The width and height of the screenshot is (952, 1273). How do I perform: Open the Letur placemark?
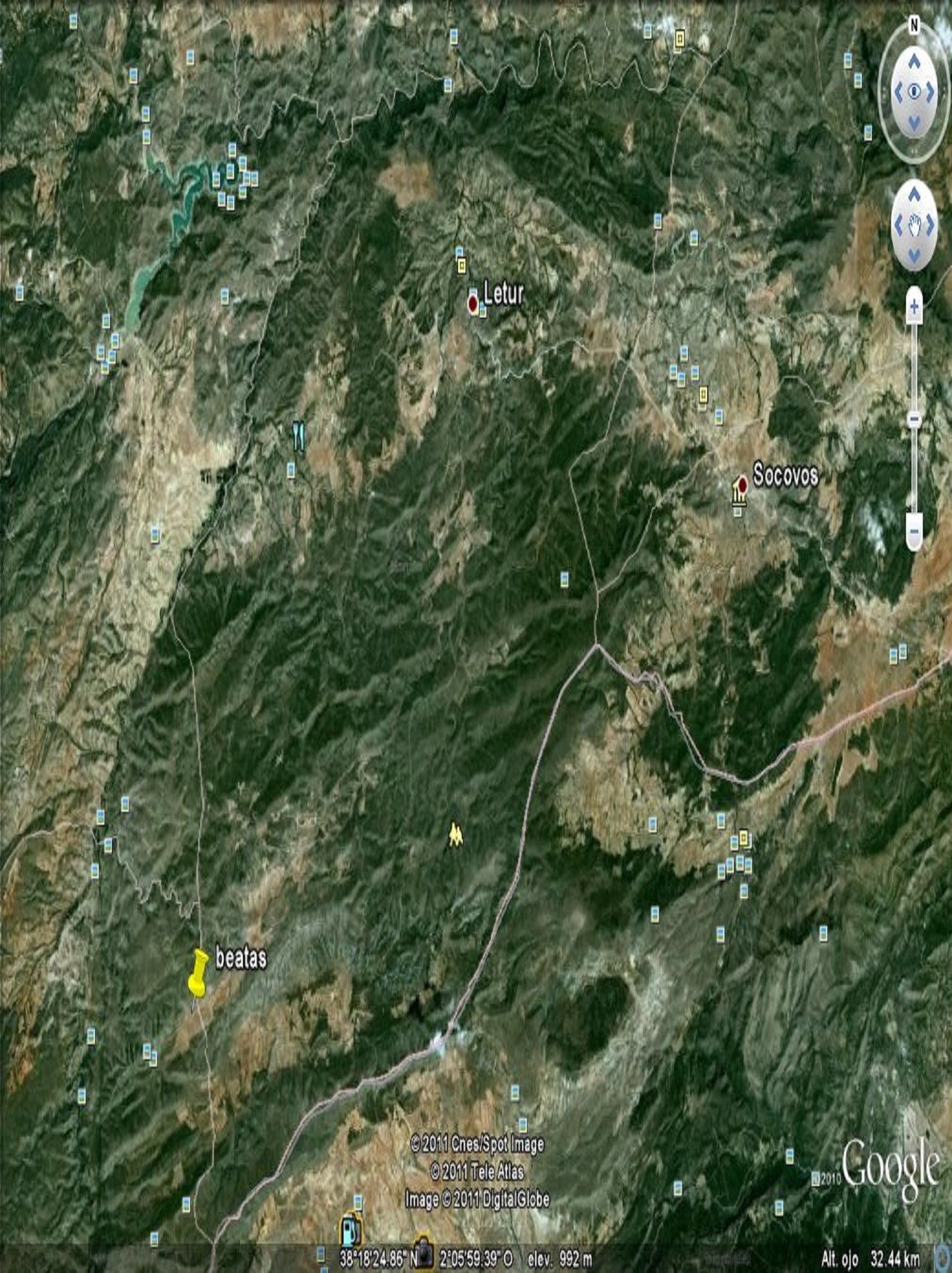(473, 303)
